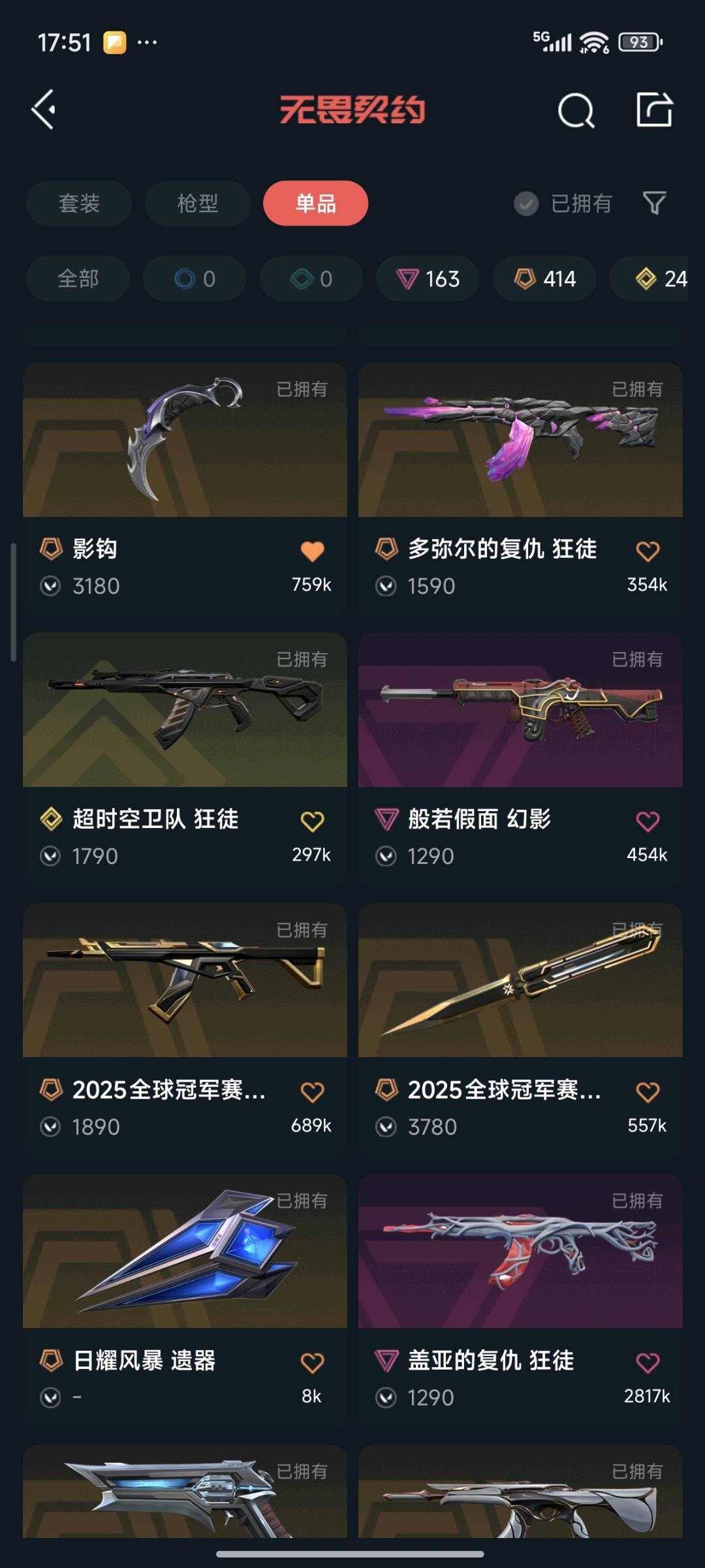Filter by the 163 tier chip
This screenshot has height=1568, width=705.
pos(428,279)
